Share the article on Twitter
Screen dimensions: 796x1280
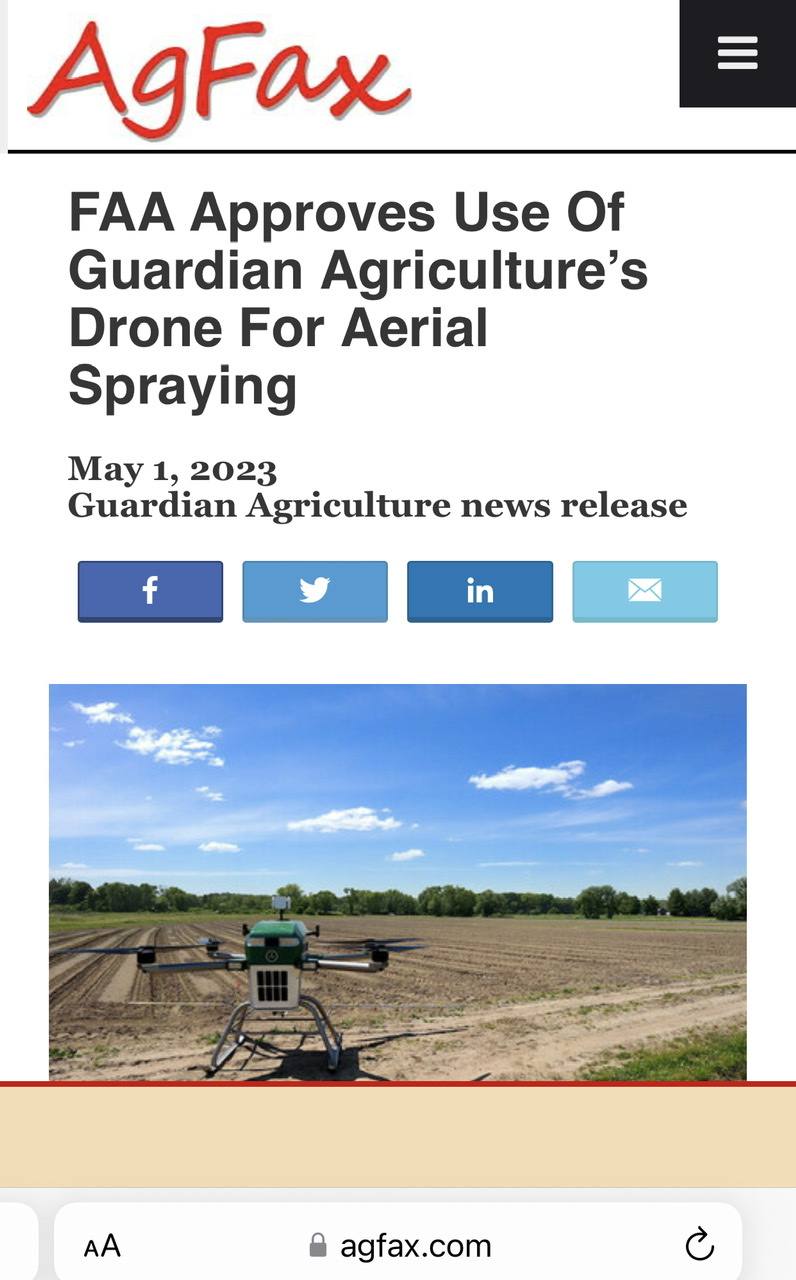pyautogui.click(x=315, y=591)
